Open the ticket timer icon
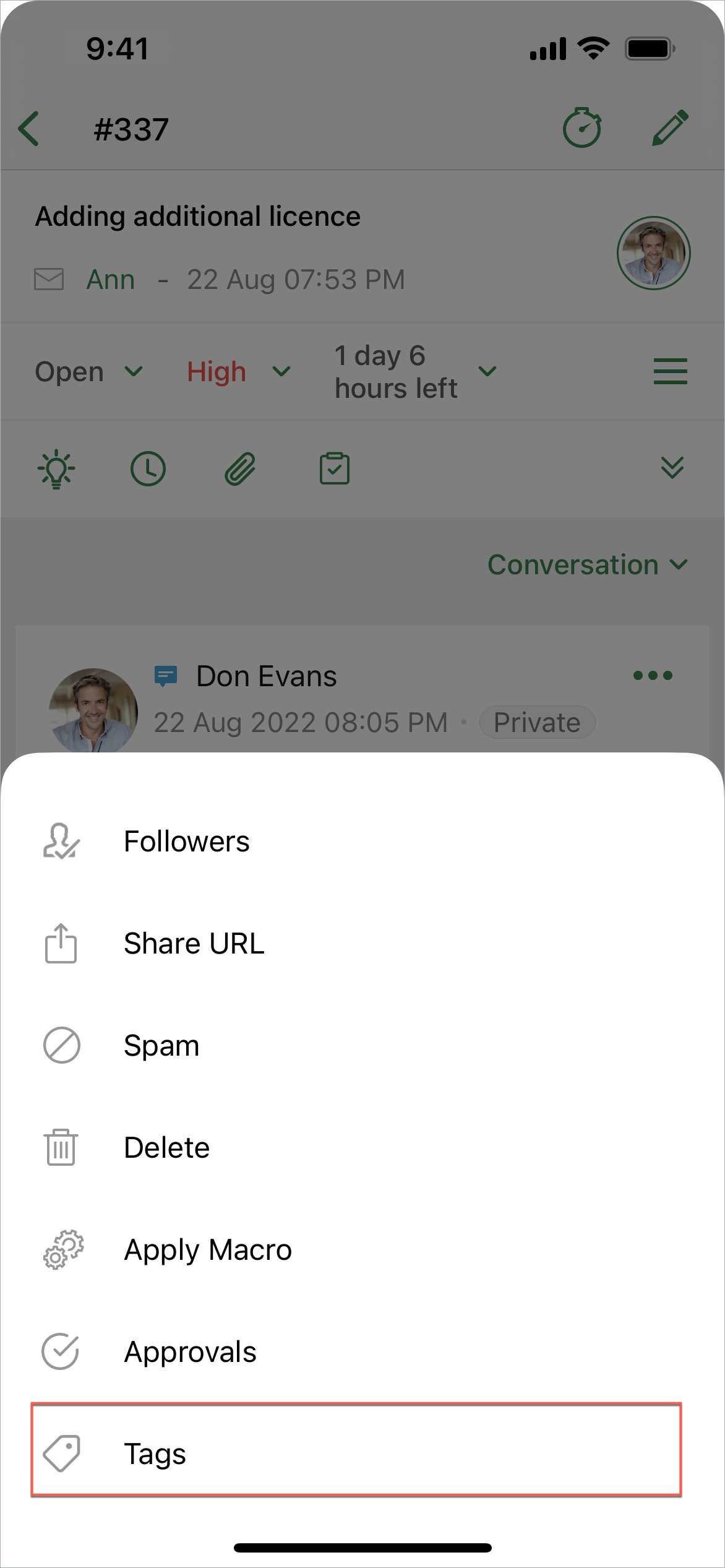The width and height of the screenshot is (725, 1568). point(581,128)
